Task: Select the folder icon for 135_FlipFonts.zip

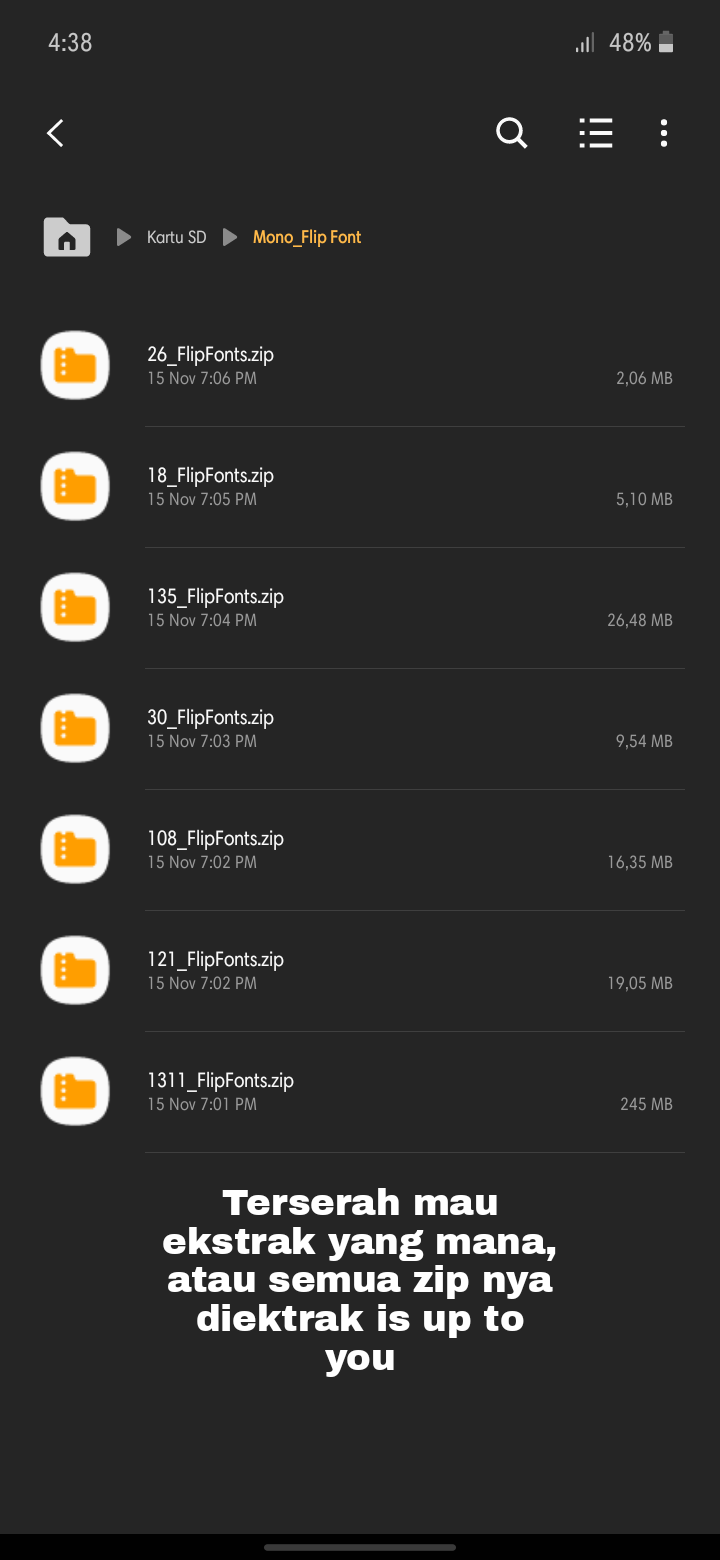Action: point(74,607)
